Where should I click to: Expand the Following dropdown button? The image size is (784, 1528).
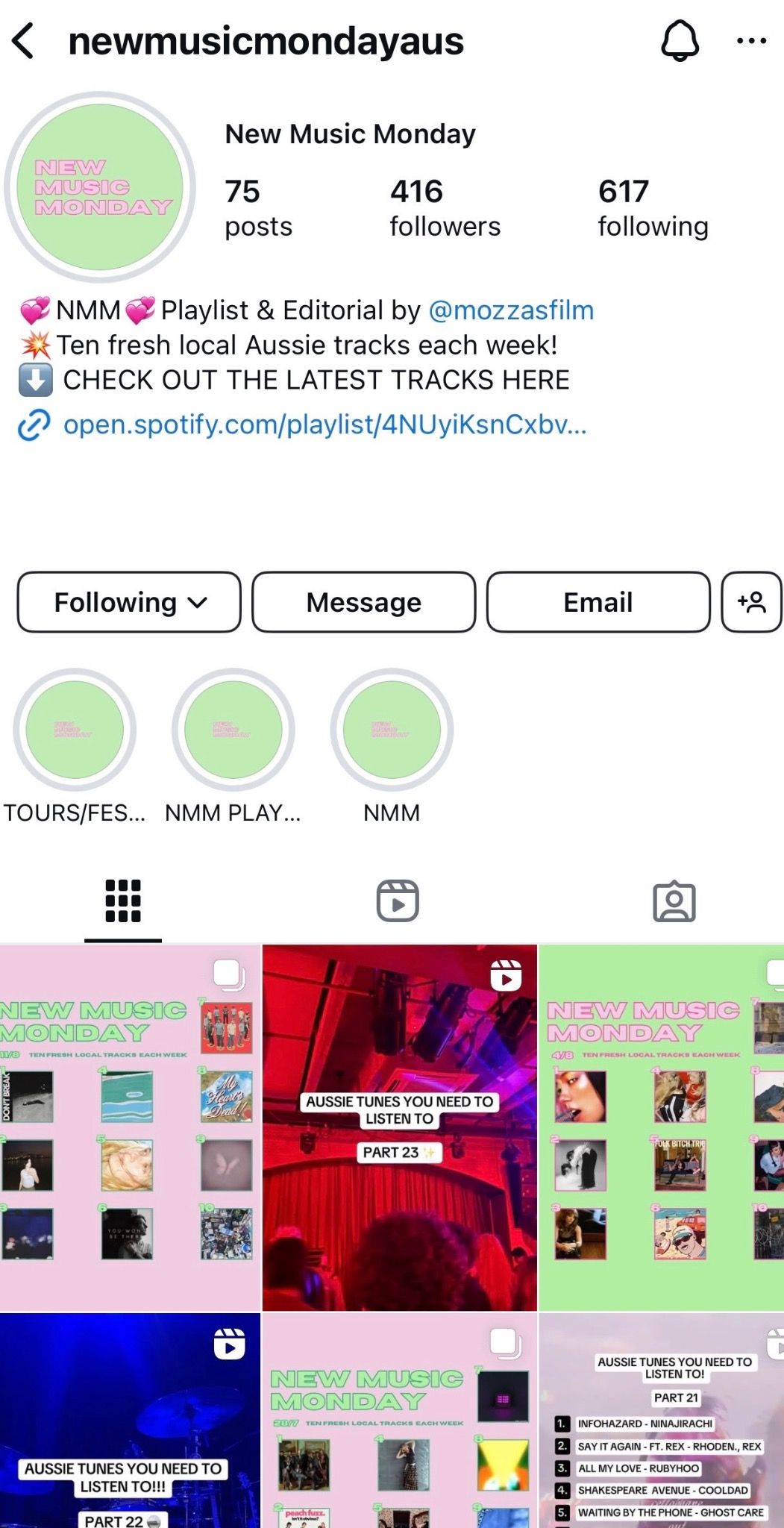(129, 602)
